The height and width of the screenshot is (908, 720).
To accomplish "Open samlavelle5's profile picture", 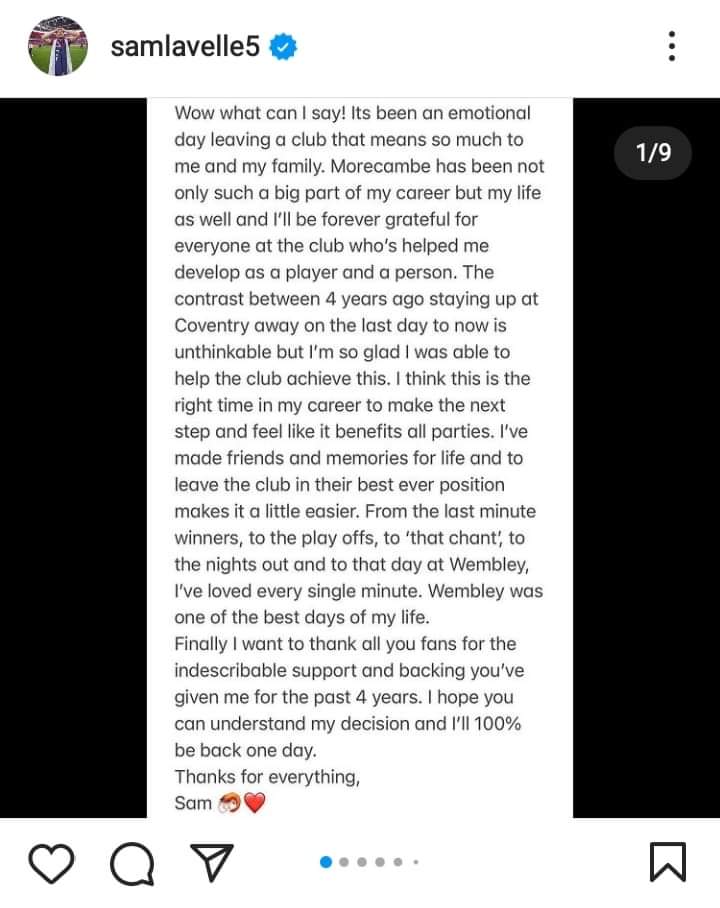I will pos(56,46).
